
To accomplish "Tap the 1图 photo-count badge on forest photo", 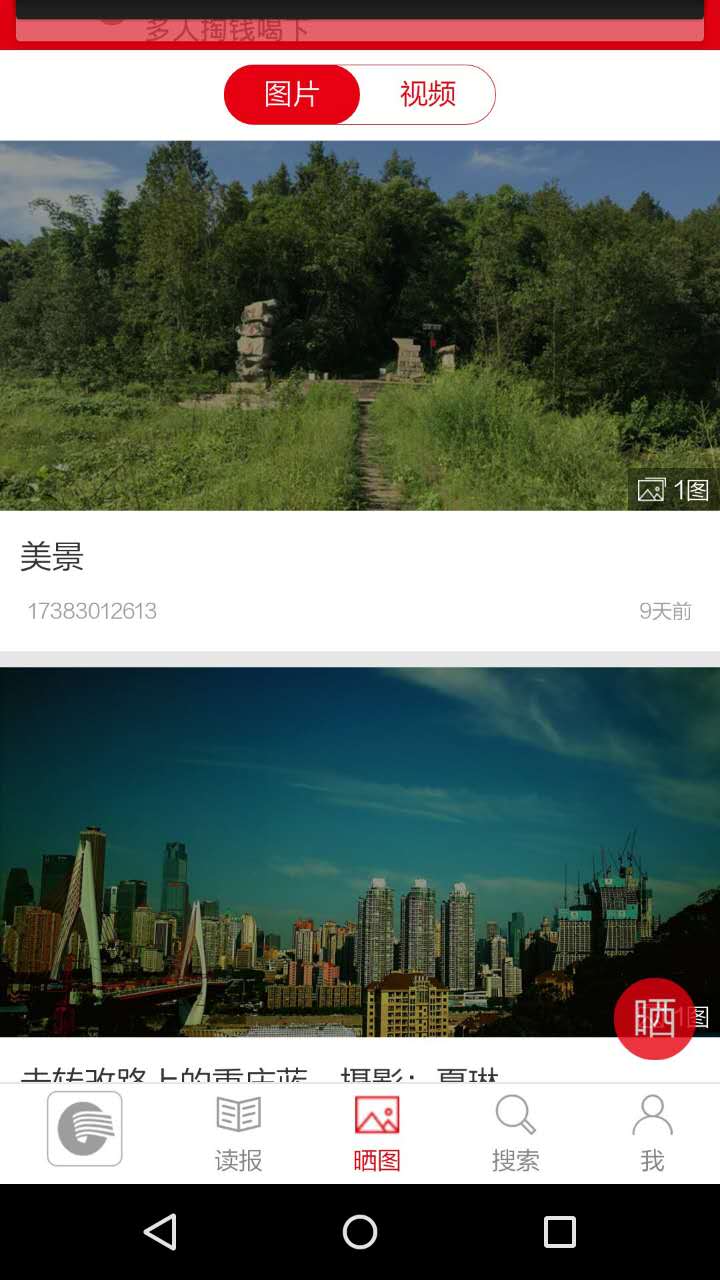I will [x=673, y=490].
